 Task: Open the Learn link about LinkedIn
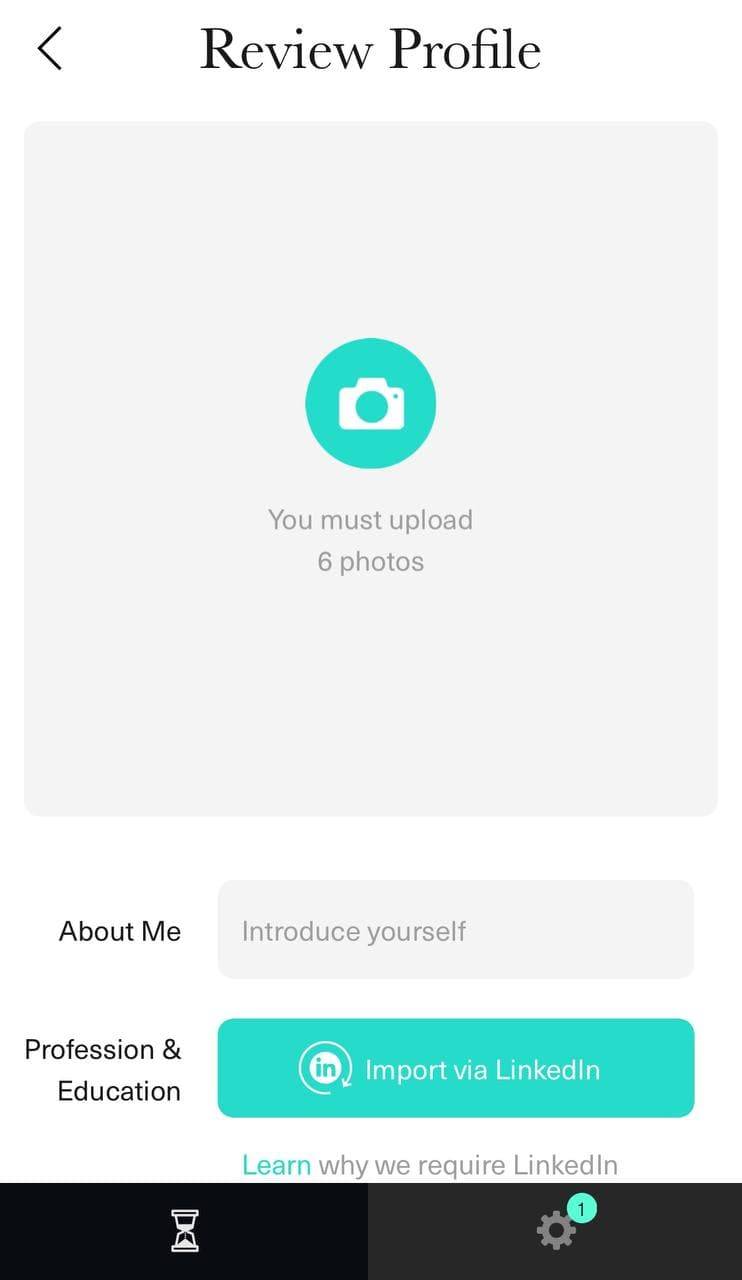(276, 1165)
